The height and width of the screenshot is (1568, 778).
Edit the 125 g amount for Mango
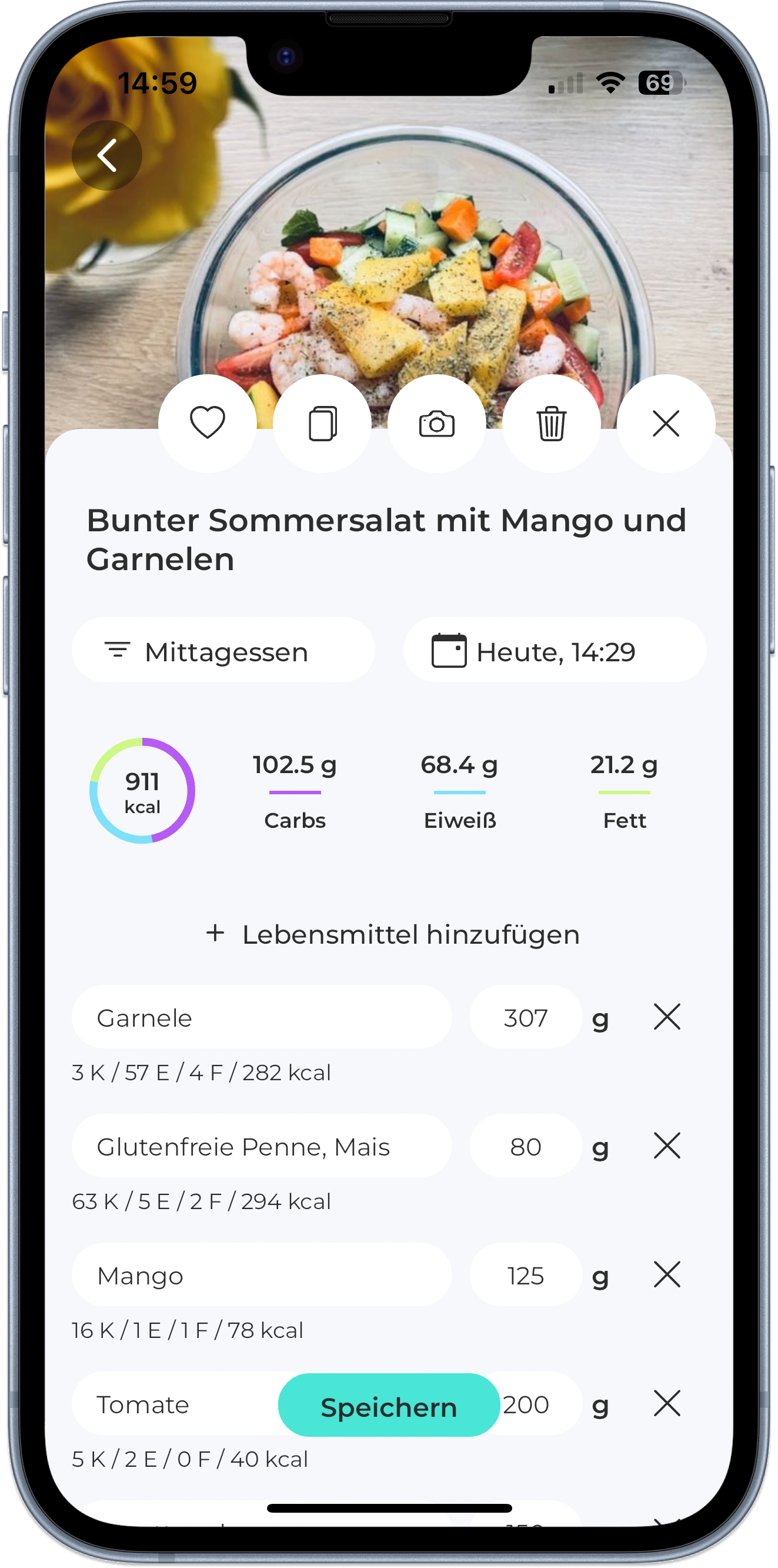(525, 1276)
